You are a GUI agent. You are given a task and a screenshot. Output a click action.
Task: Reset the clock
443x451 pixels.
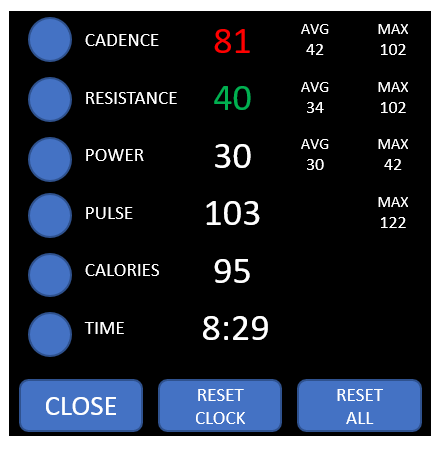click(x=220, y=405)
